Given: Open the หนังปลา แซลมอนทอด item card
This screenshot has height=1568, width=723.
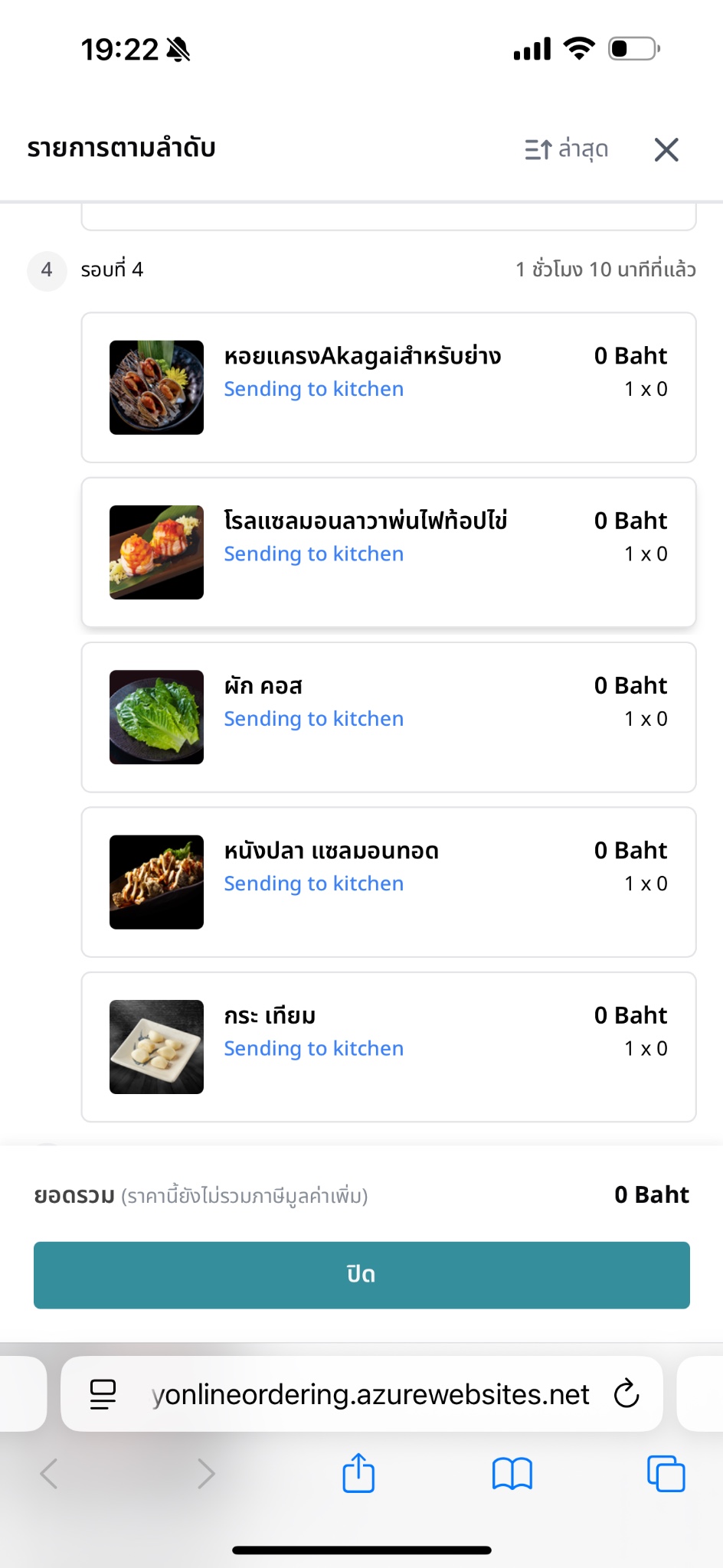Looking at the screenshot, I should click(388, 882).
